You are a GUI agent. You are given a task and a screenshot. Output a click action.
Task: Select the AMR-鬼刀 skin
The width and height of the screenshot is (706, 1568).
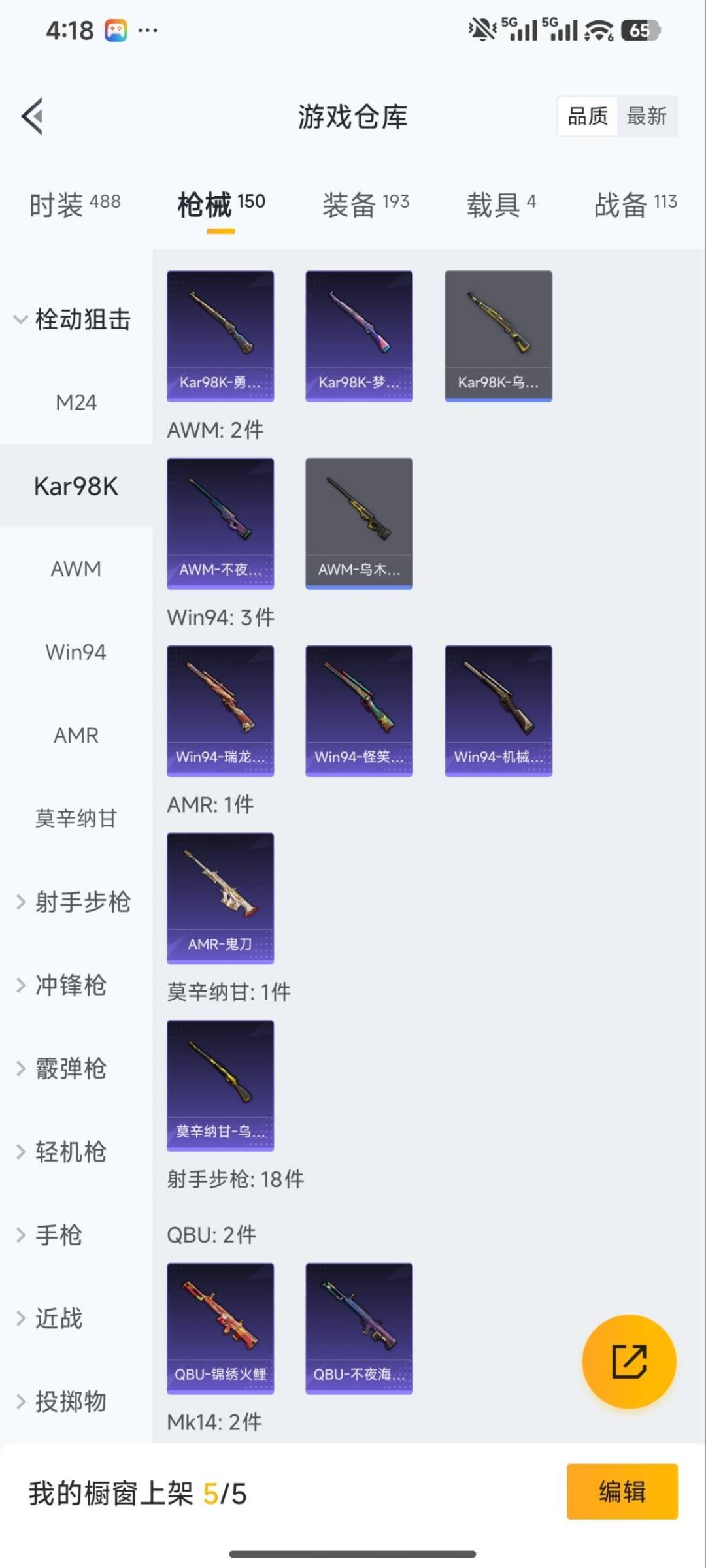pos(220,898)
